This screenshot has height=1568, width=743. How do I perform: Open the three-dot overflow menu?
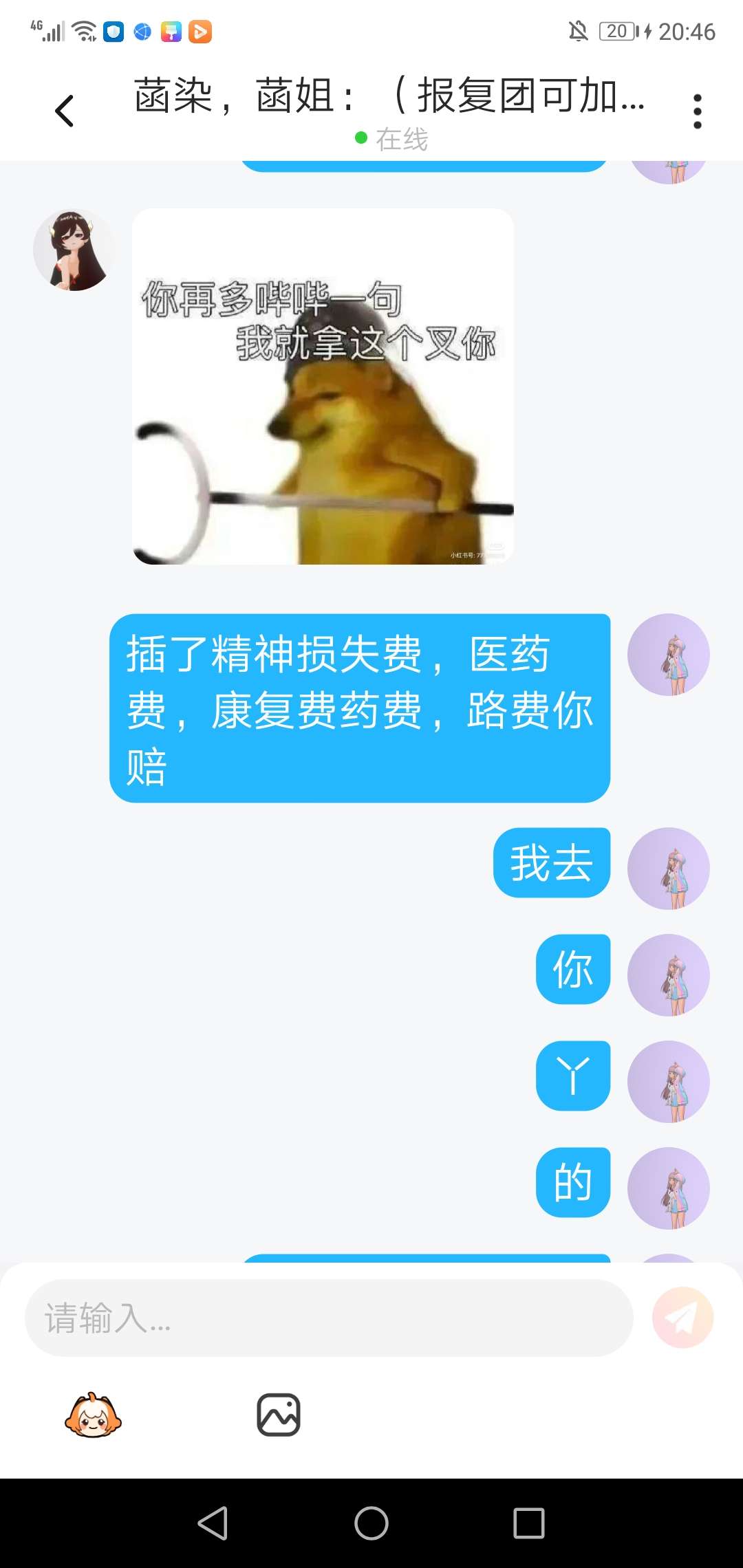tap(697, 111)
